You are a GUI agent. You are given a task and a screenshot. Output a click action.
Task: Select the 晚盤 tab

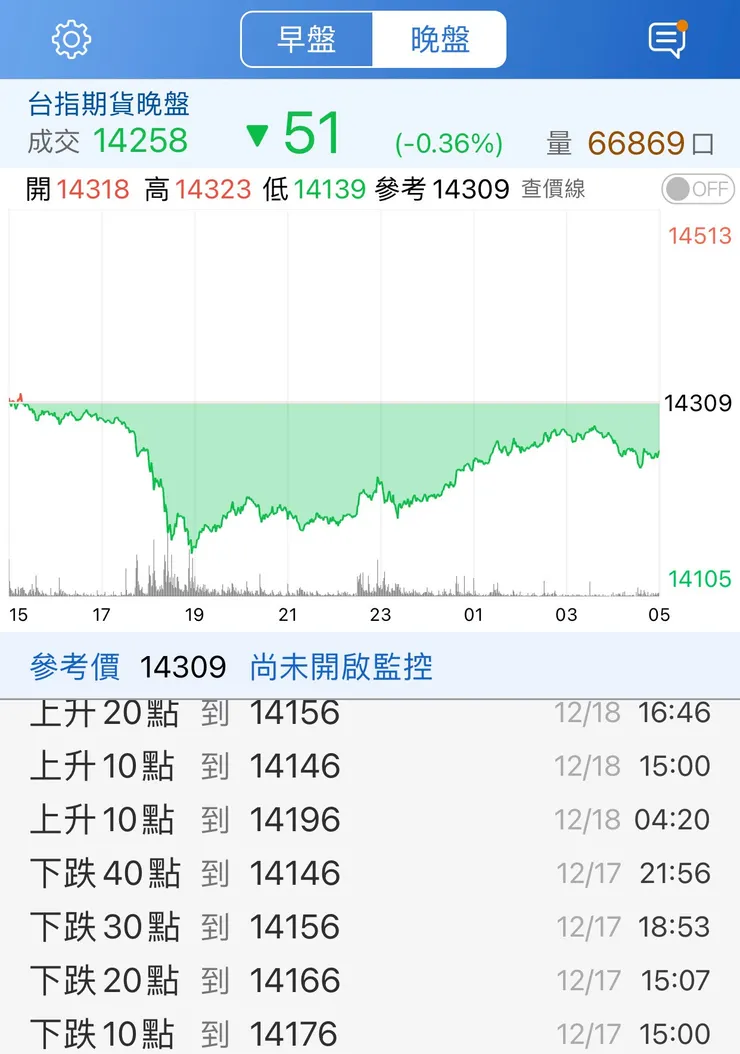tap(440, 41)
